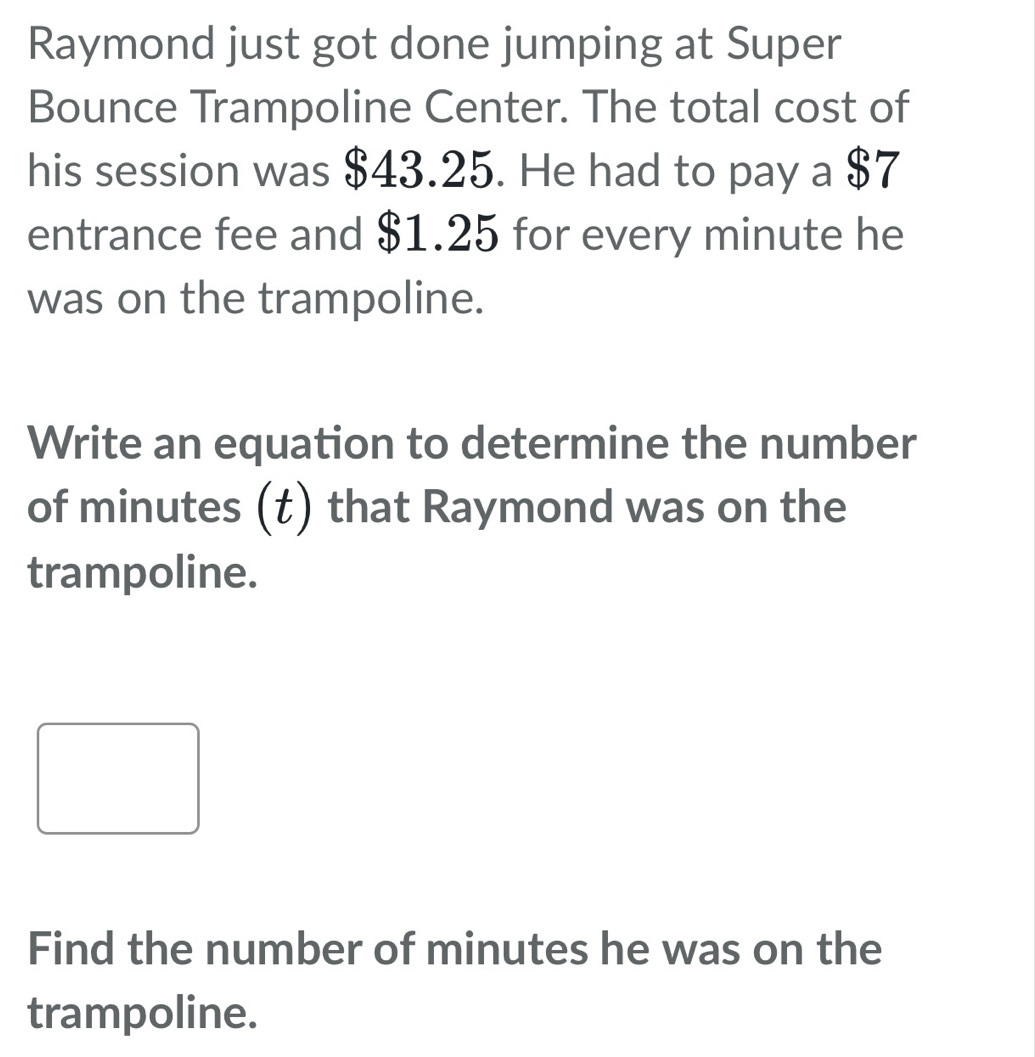
Task: Select the final word trampoline at the bottom
Action: pos(140,1013)
